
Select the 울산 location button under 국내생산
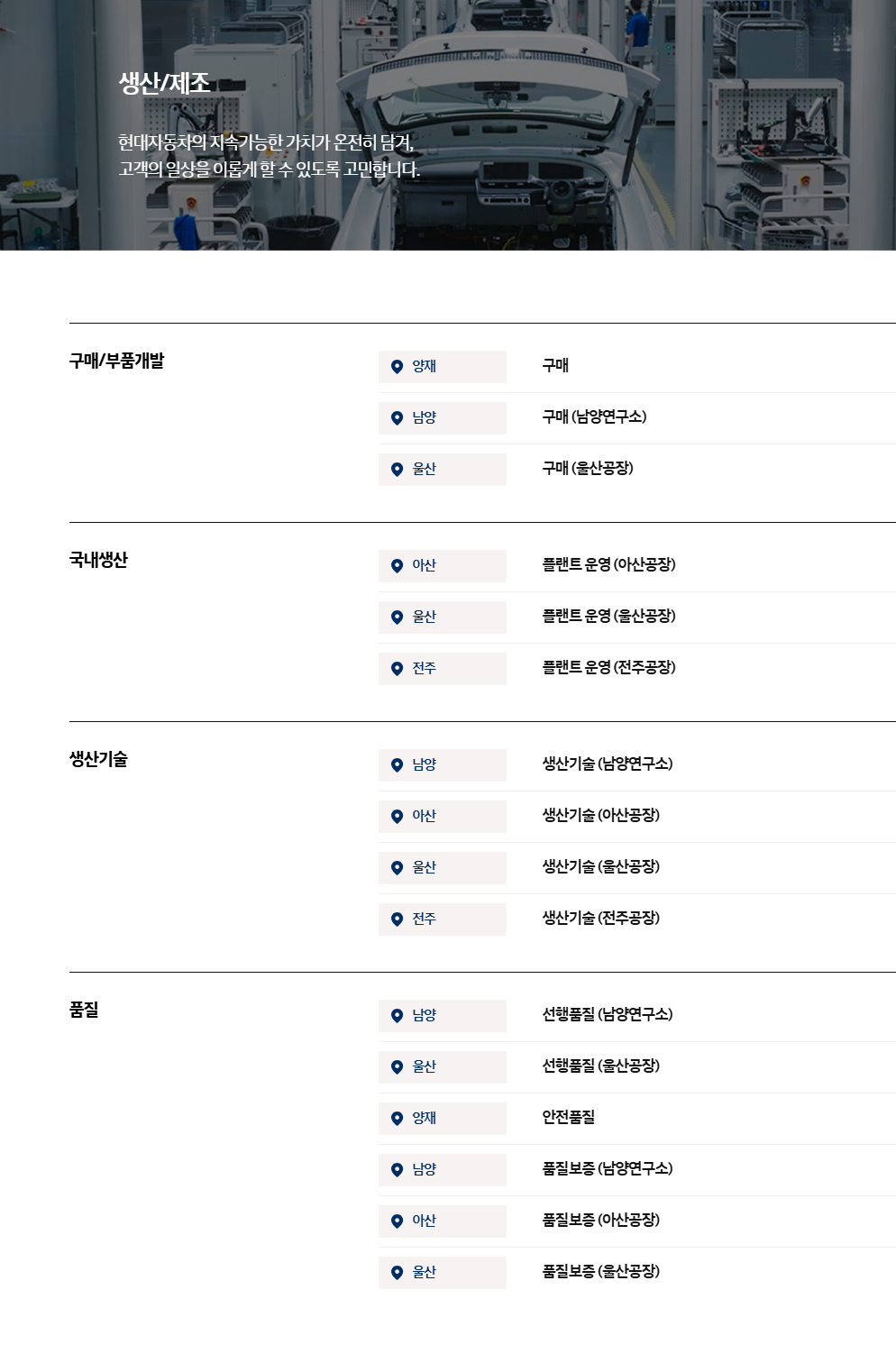(x=442, y=617)
